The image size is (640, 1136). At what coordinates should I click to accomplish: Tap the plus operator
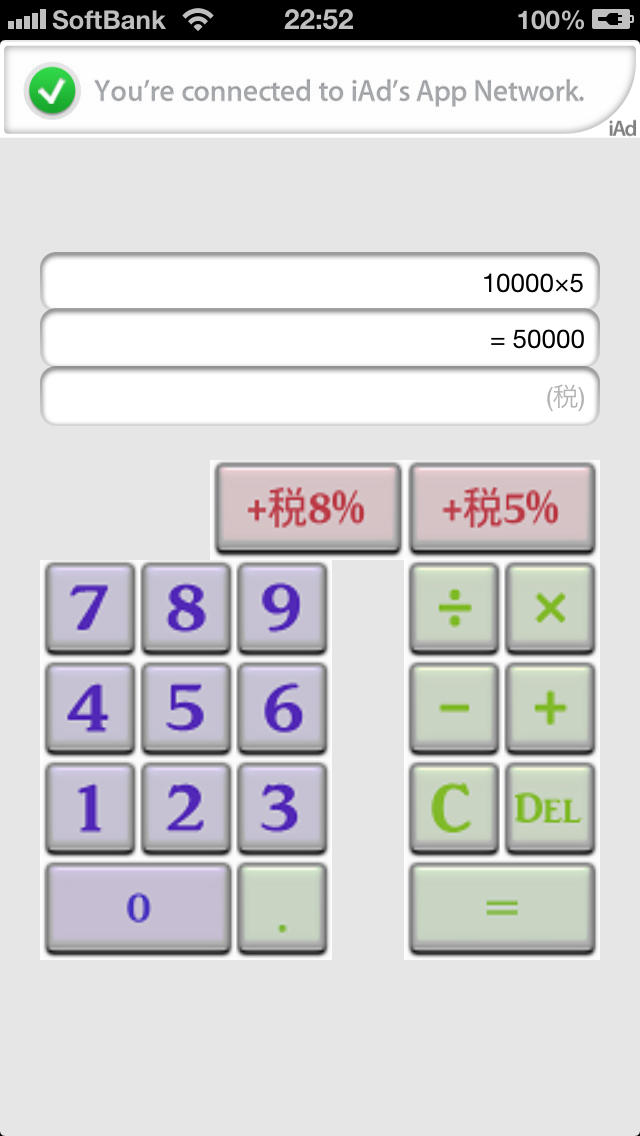[550, 707]
